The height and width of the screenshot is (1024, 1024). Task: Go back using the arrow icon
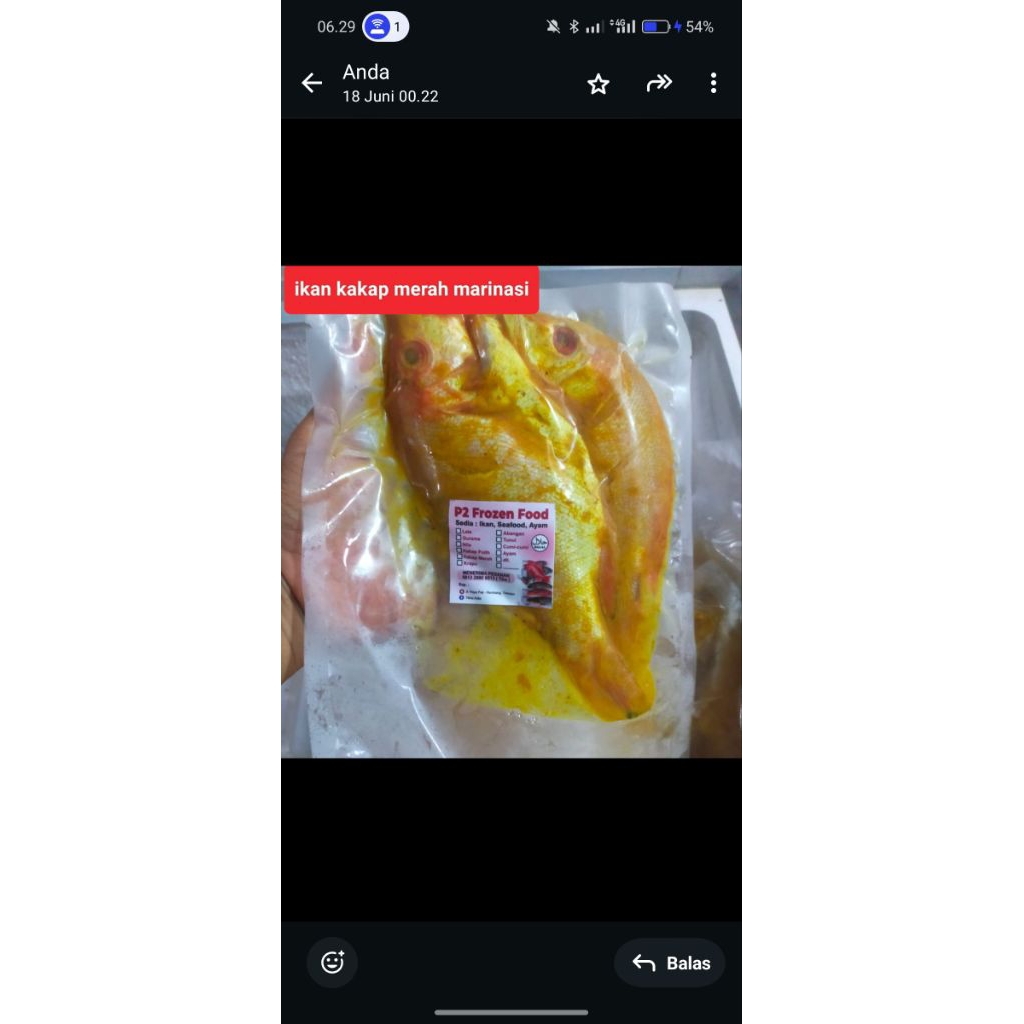pos(312,84)
